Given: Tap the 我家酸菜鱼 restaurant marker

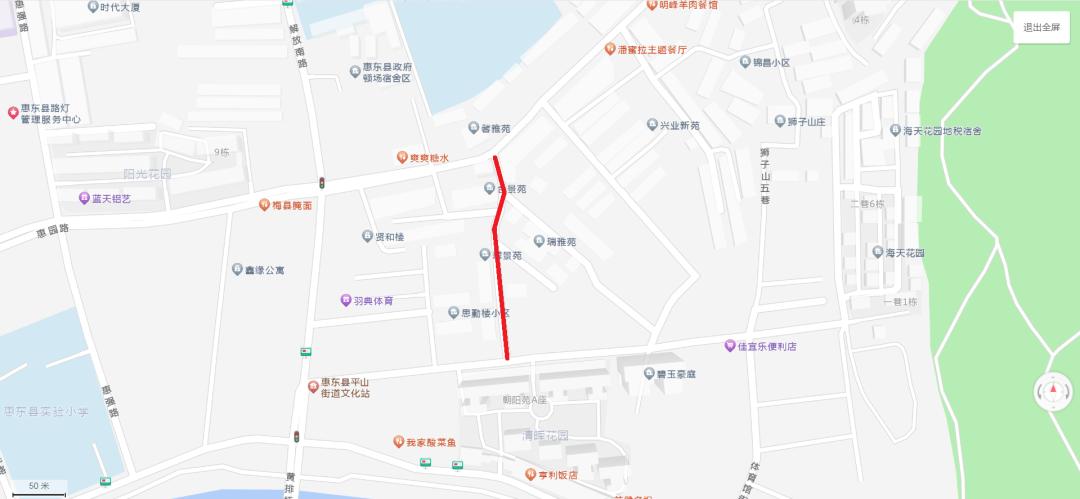Looking at the screenshot, I should tap(398, 441).
